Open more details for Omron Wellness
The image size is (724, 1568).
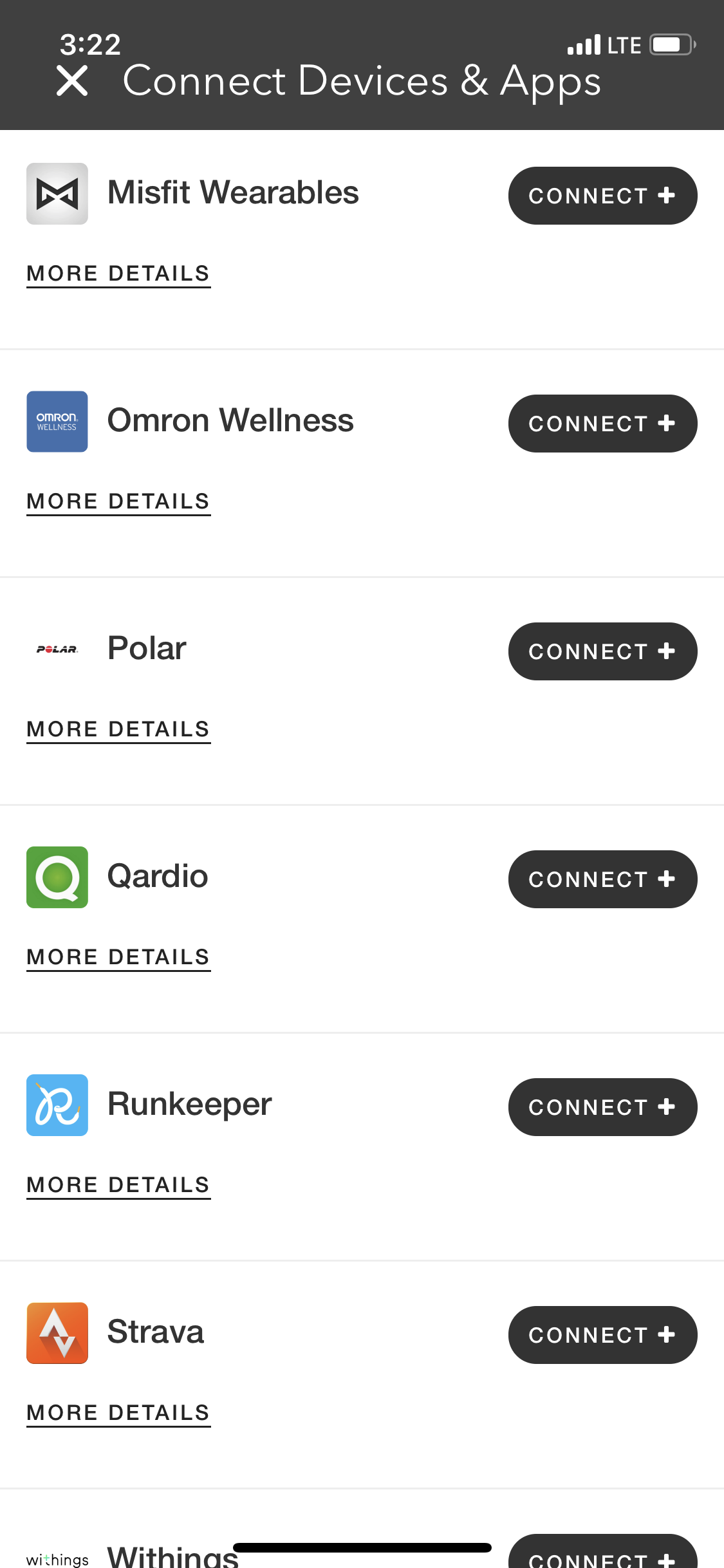(x=118, y=501)
